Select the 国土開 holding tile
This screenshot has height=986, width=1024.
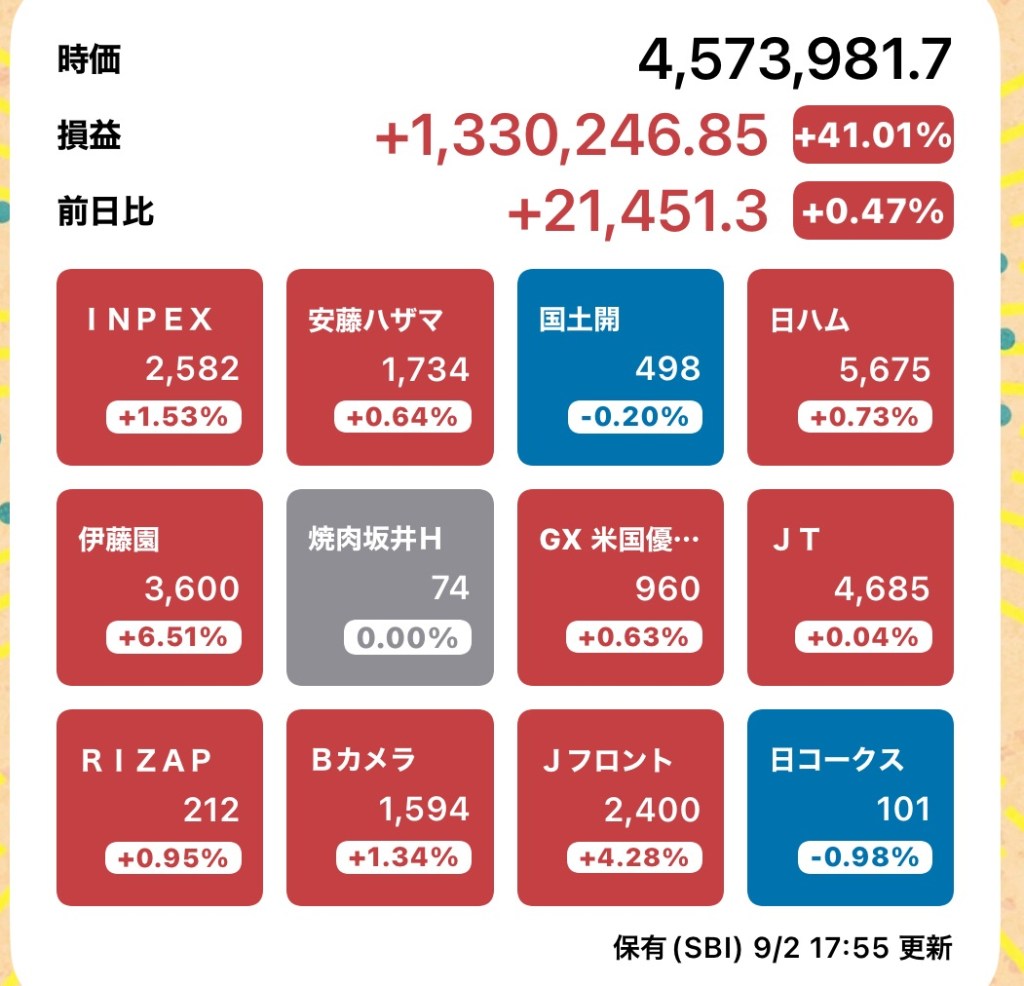point(620,367)
